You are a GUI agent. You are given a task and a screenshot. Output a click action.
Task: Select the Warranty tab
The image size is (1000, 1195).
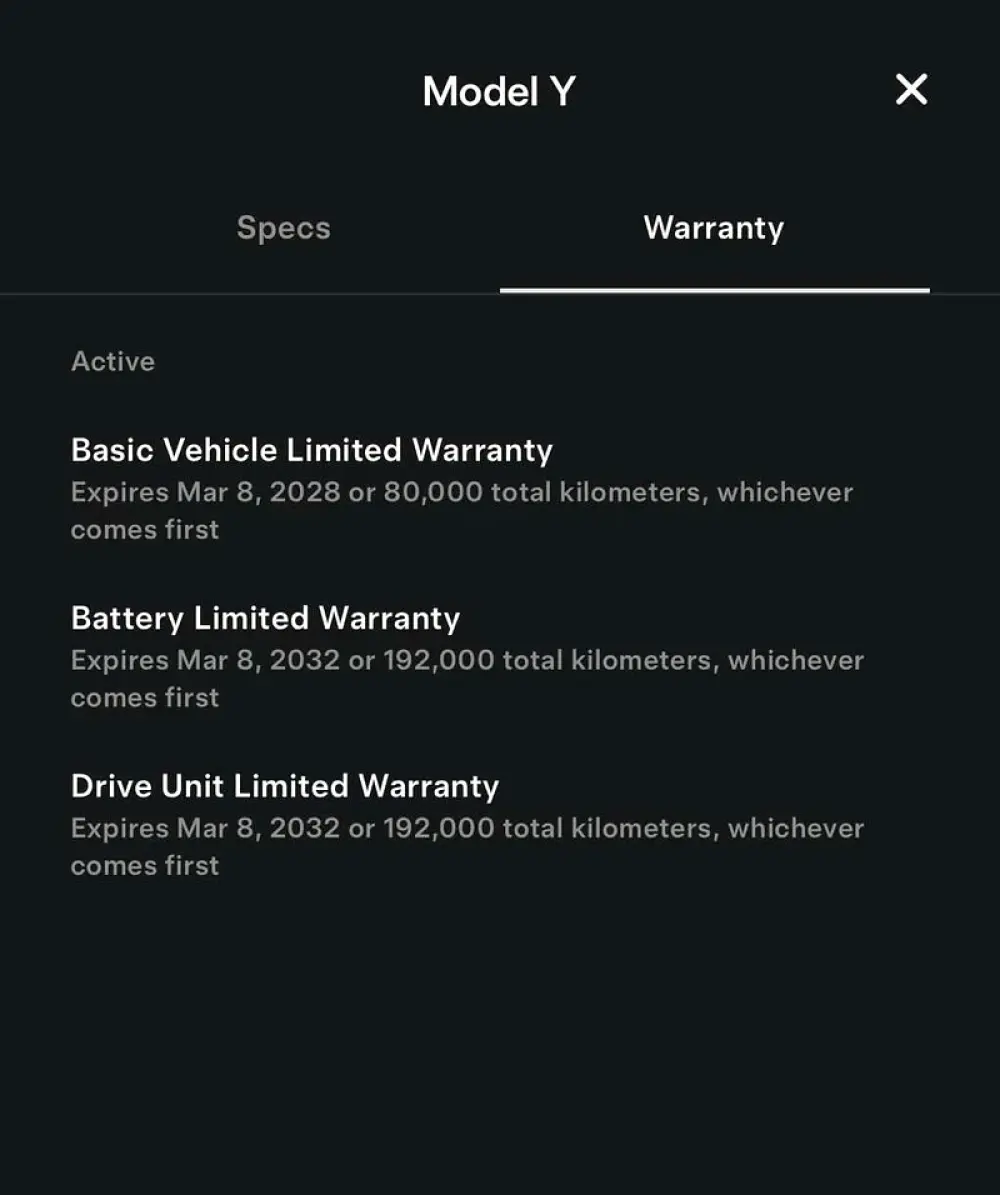(x=713, y=228)
